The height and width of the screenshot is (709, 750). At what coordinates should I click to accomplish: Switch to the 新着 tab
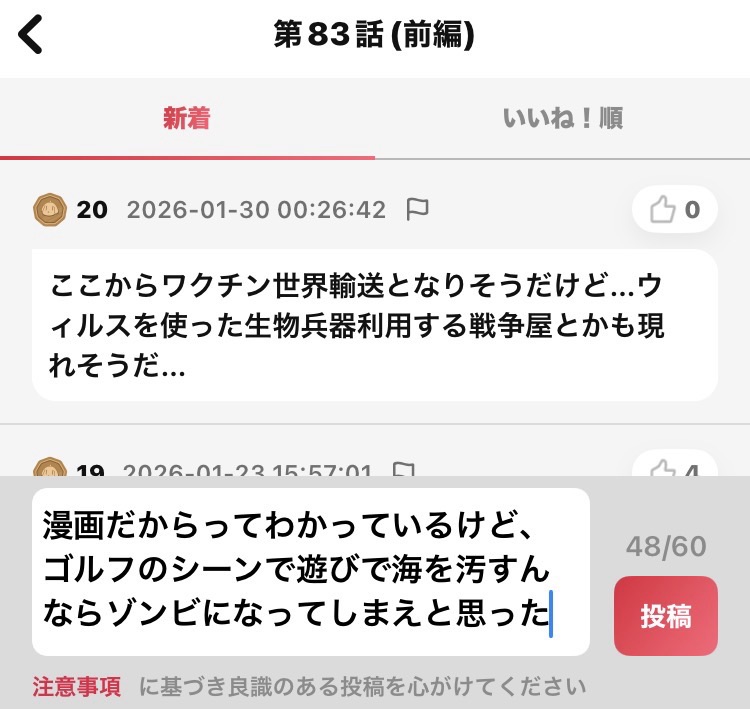187,119
